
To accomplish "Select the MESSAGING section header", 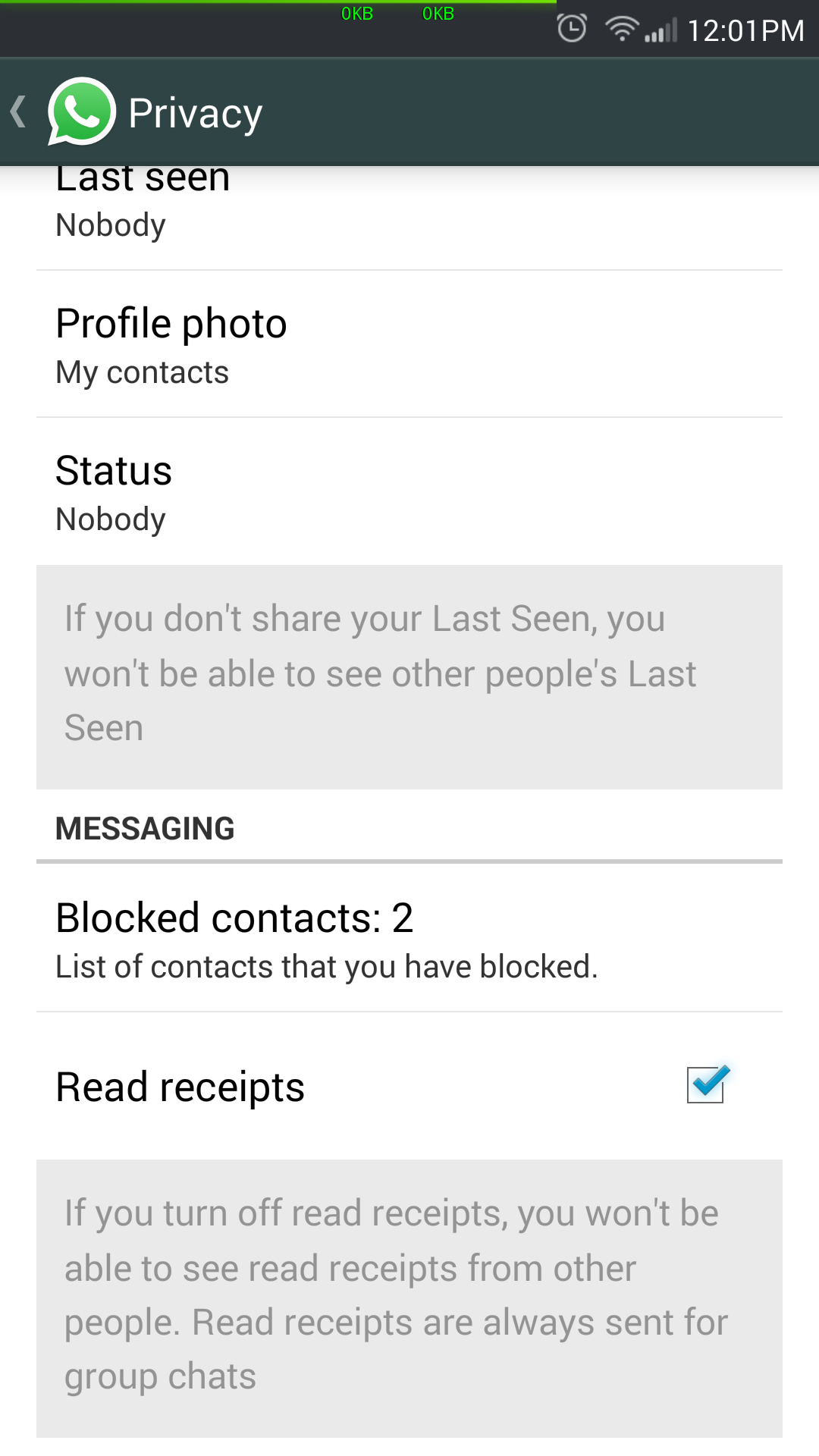I will tap(145, 827).
